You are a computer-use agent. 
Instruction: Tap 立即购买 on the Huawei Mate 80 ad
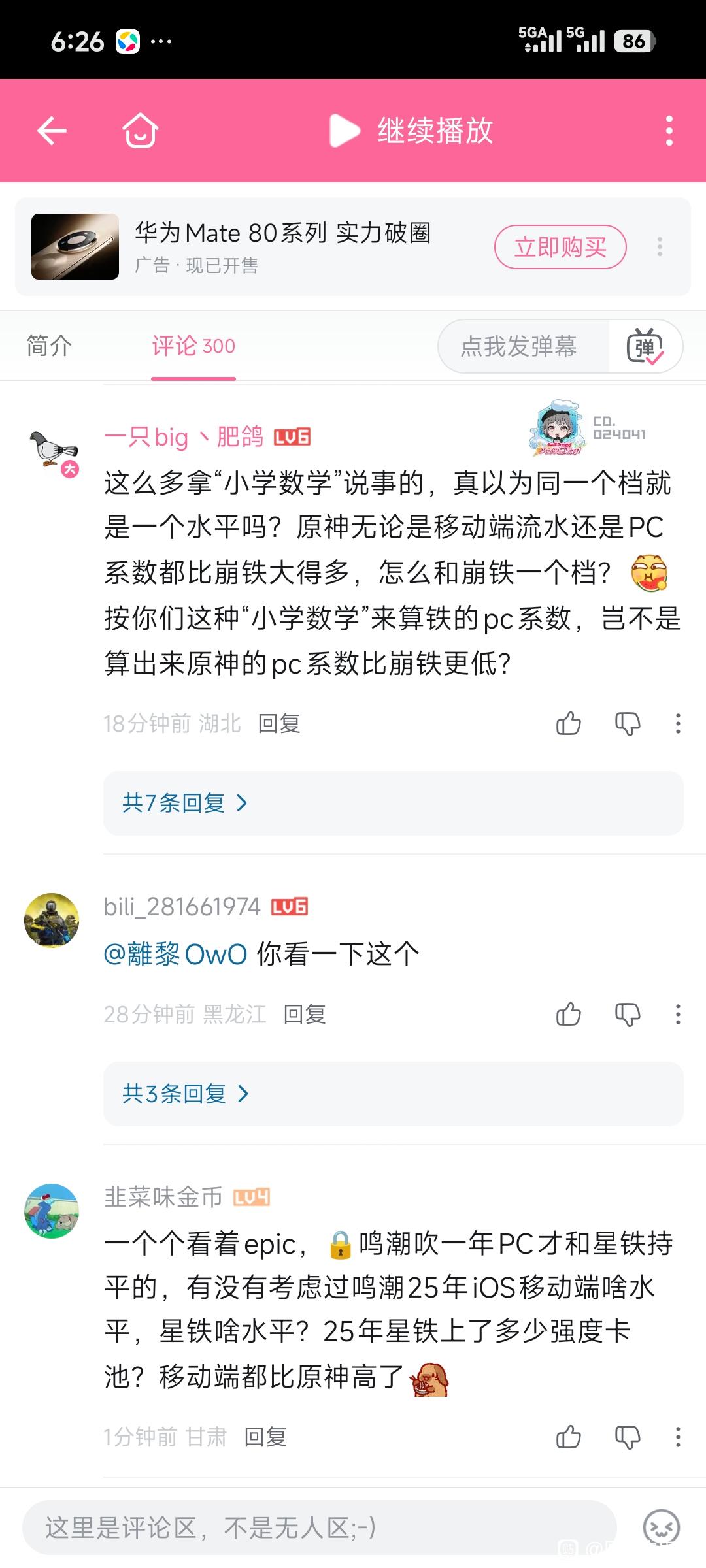(560, 247)
